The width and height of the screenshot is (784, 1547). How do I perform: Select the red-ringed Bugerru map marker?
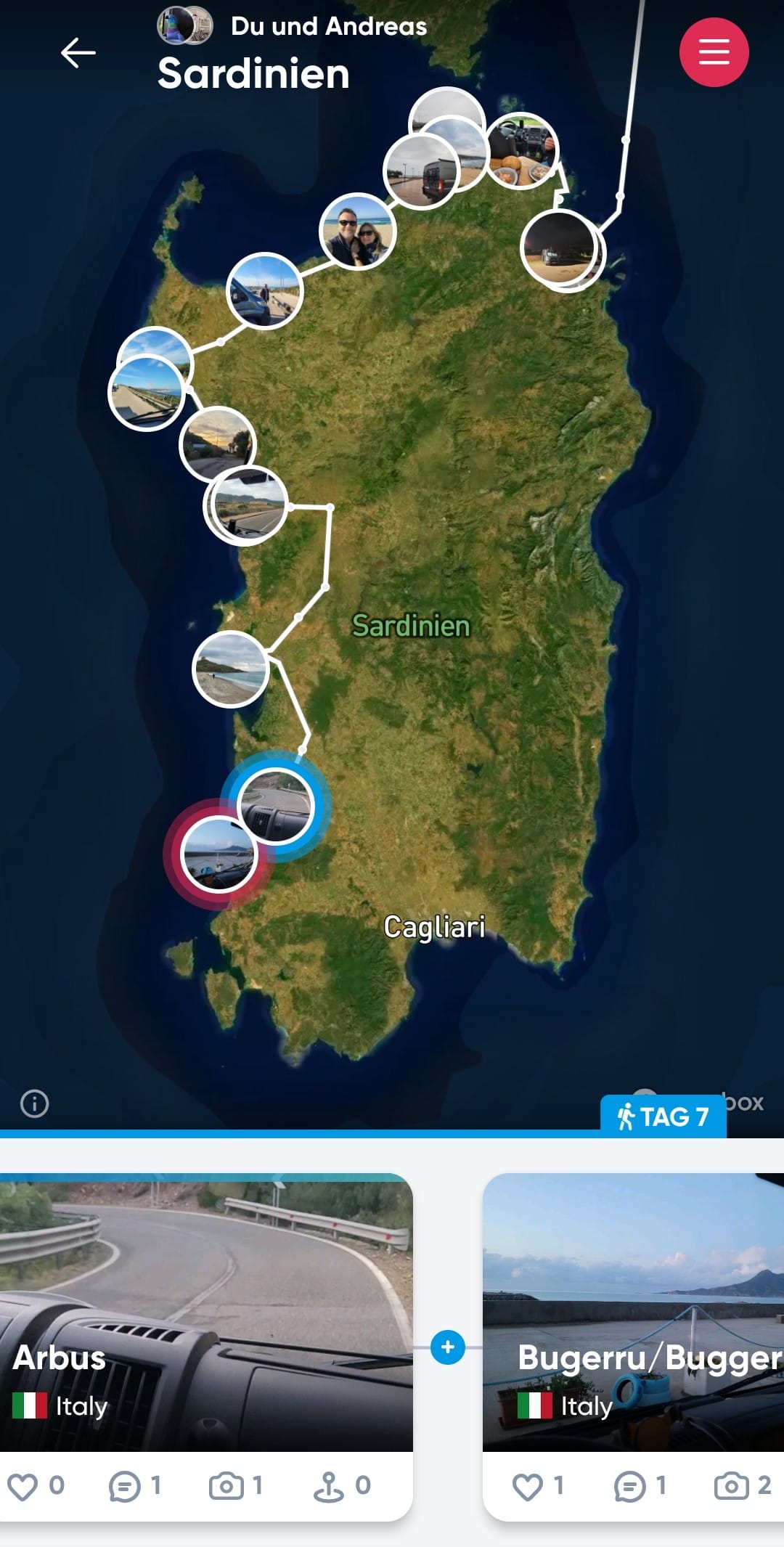[x=218, y=853]
